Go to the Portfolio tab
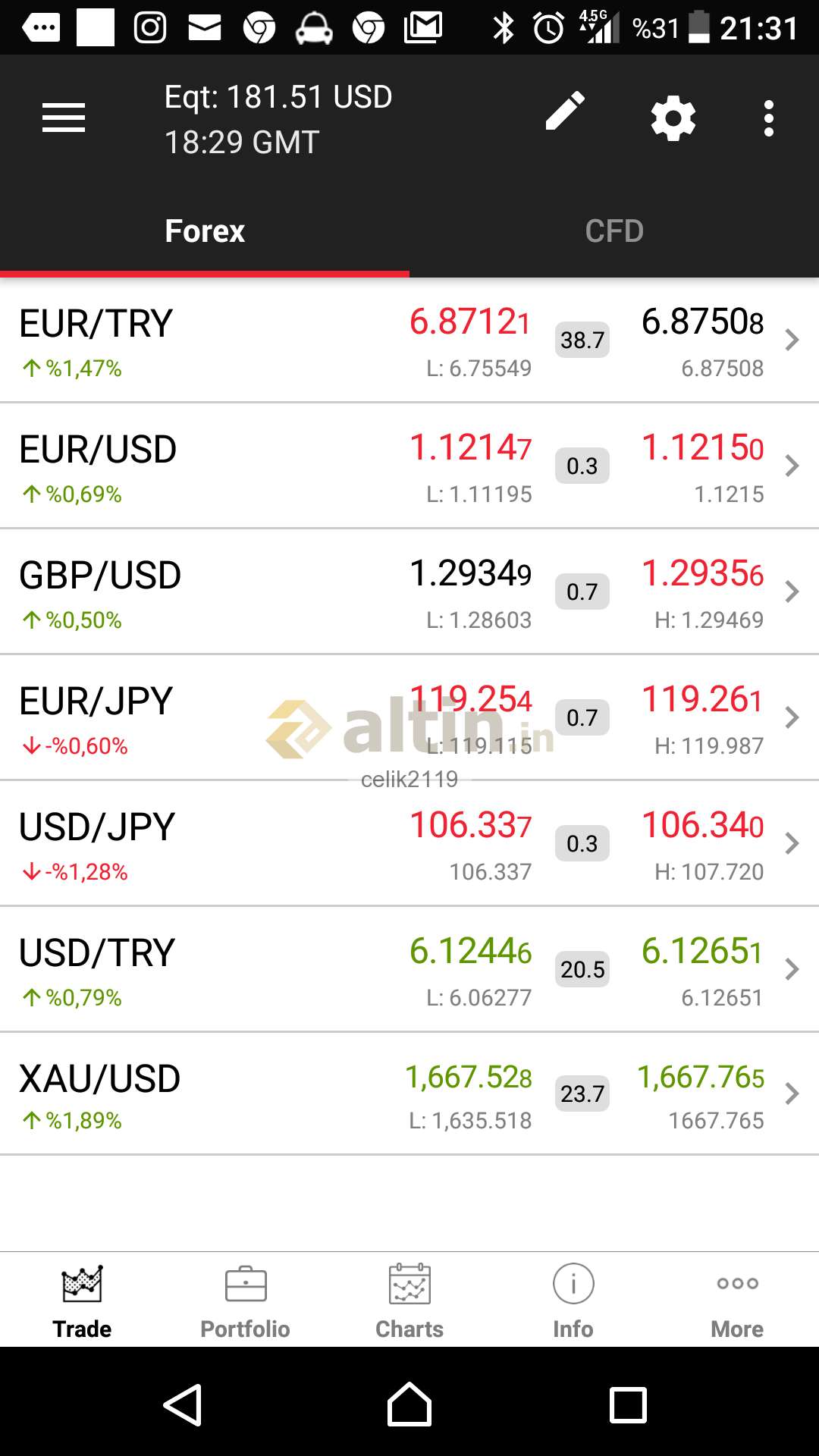This screenshot has width=819, height=1456. (245, 1301)
